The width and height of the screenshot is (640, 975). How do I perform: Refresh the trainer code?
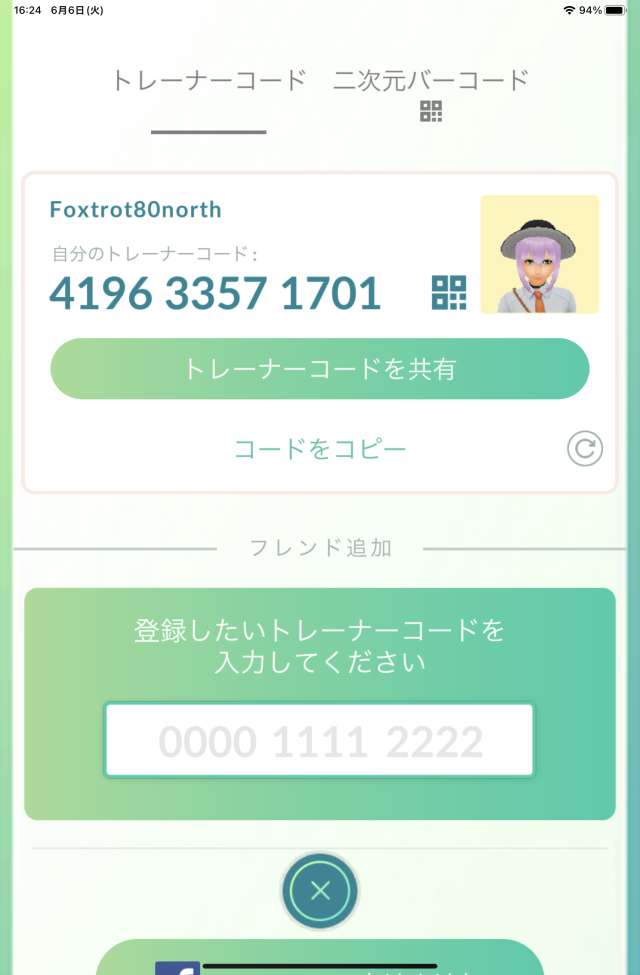[x=584, y=449]
